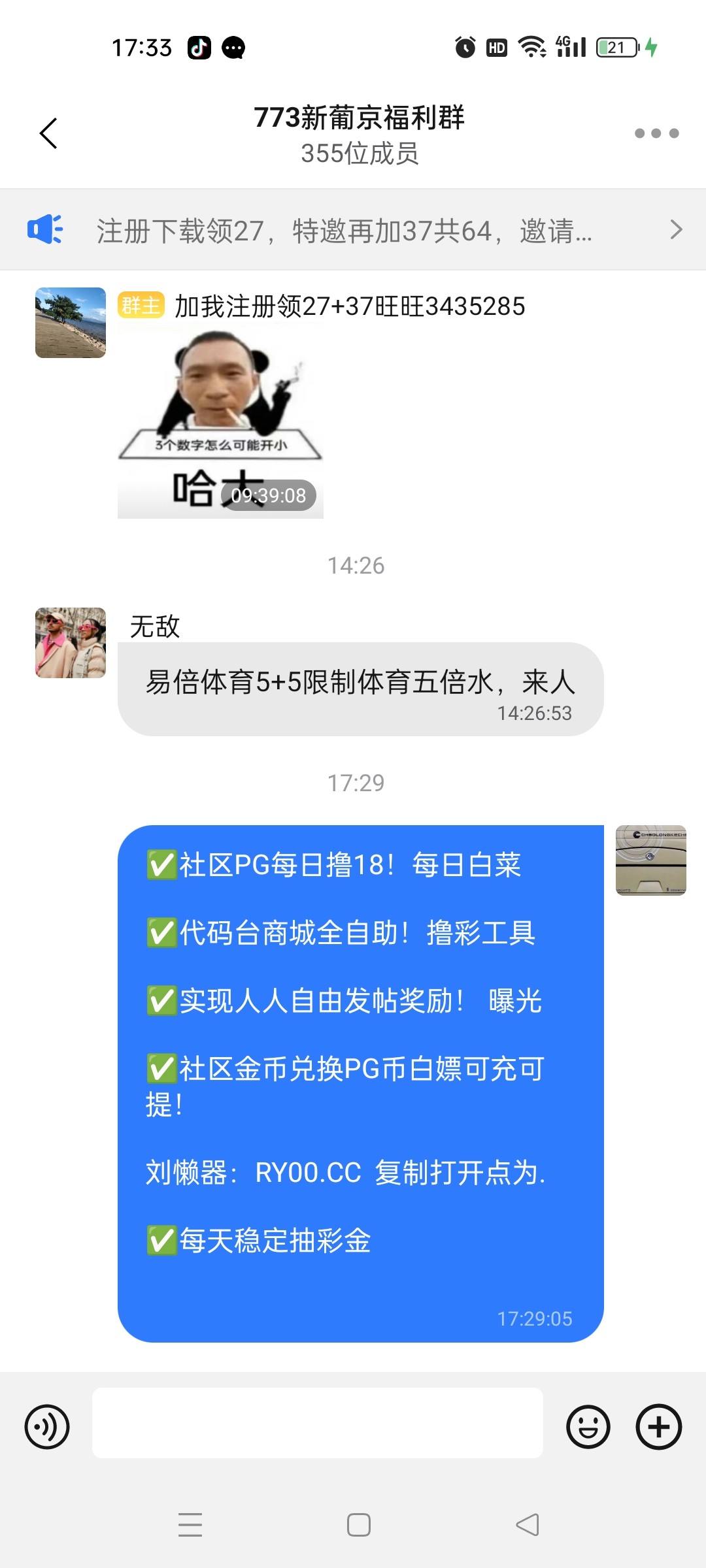Expand the group announcement banner
The width and height of the screenshot is (706, 1568).
[x=353, y=230]
